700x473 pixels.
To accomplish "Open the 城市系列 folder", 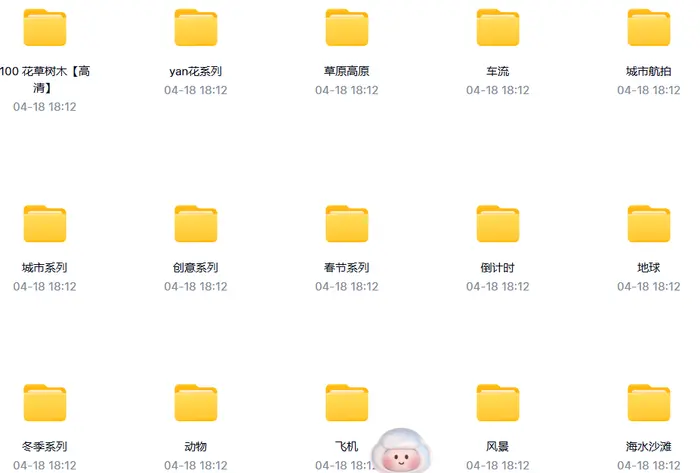I will pyautogui.click(x=45, y=225).
